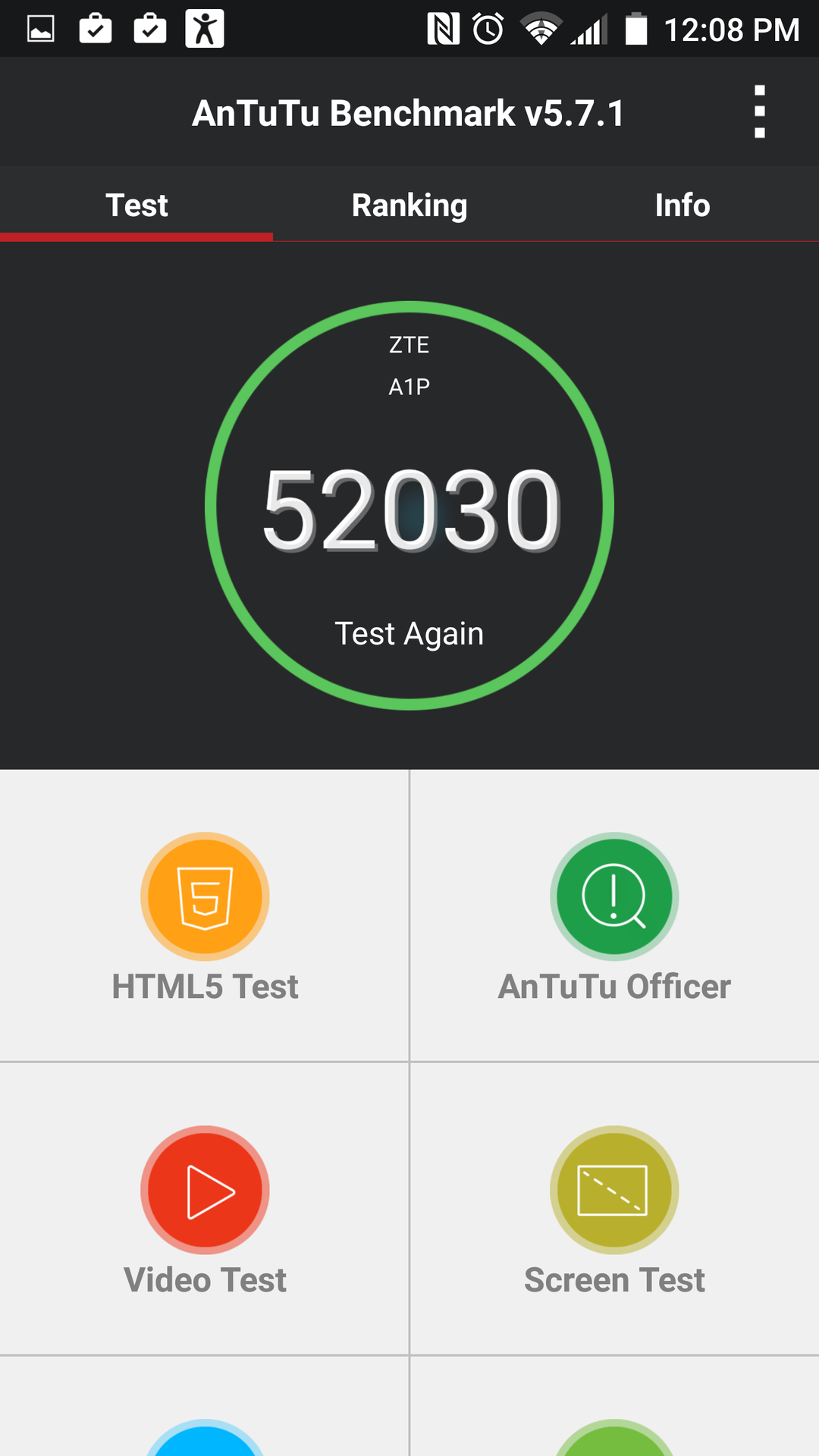
Task: Start the HTML5 Test
Action: point(205,916)
